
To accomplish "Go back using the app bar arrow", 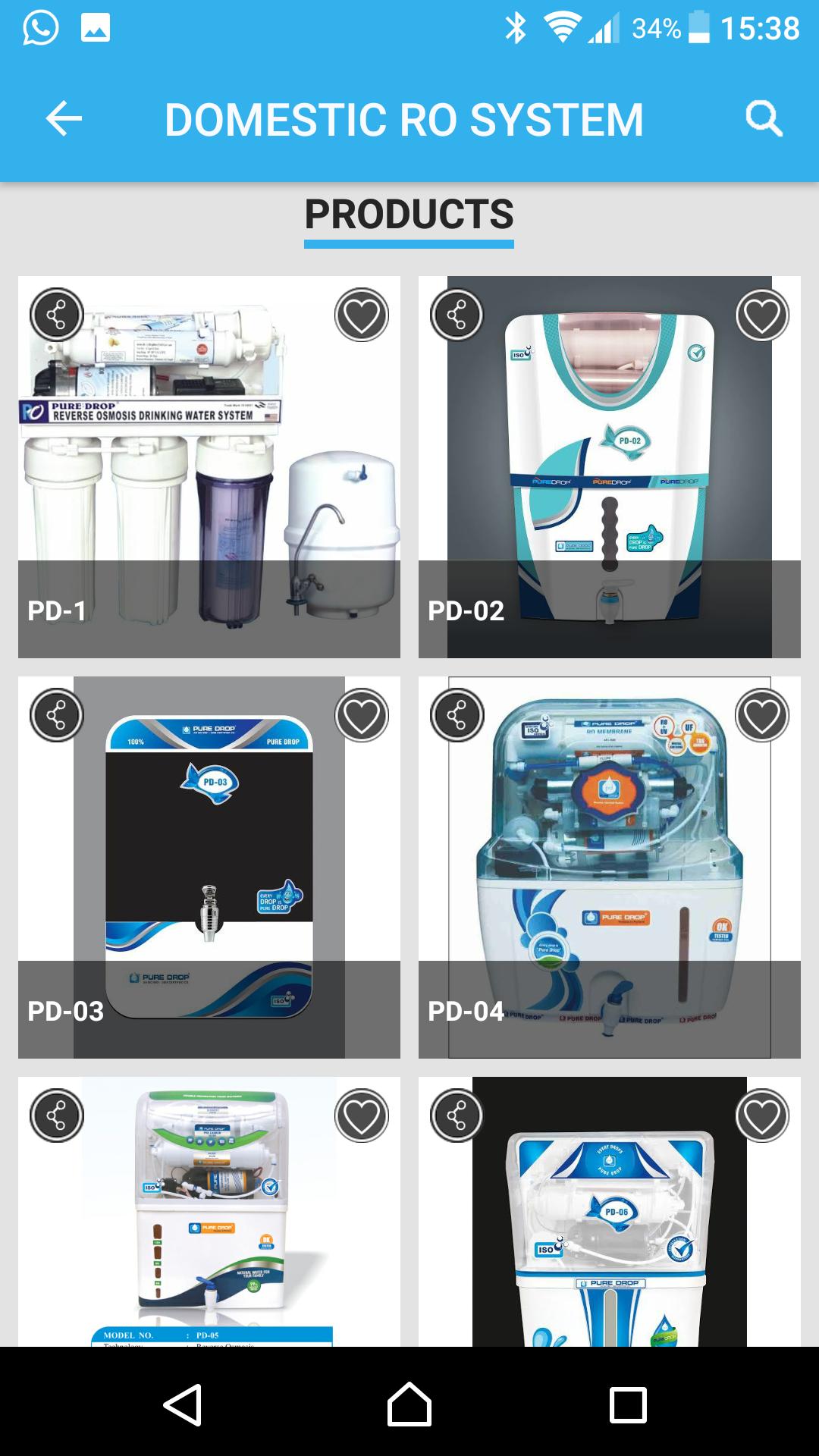I will click(x=64, y=118).
